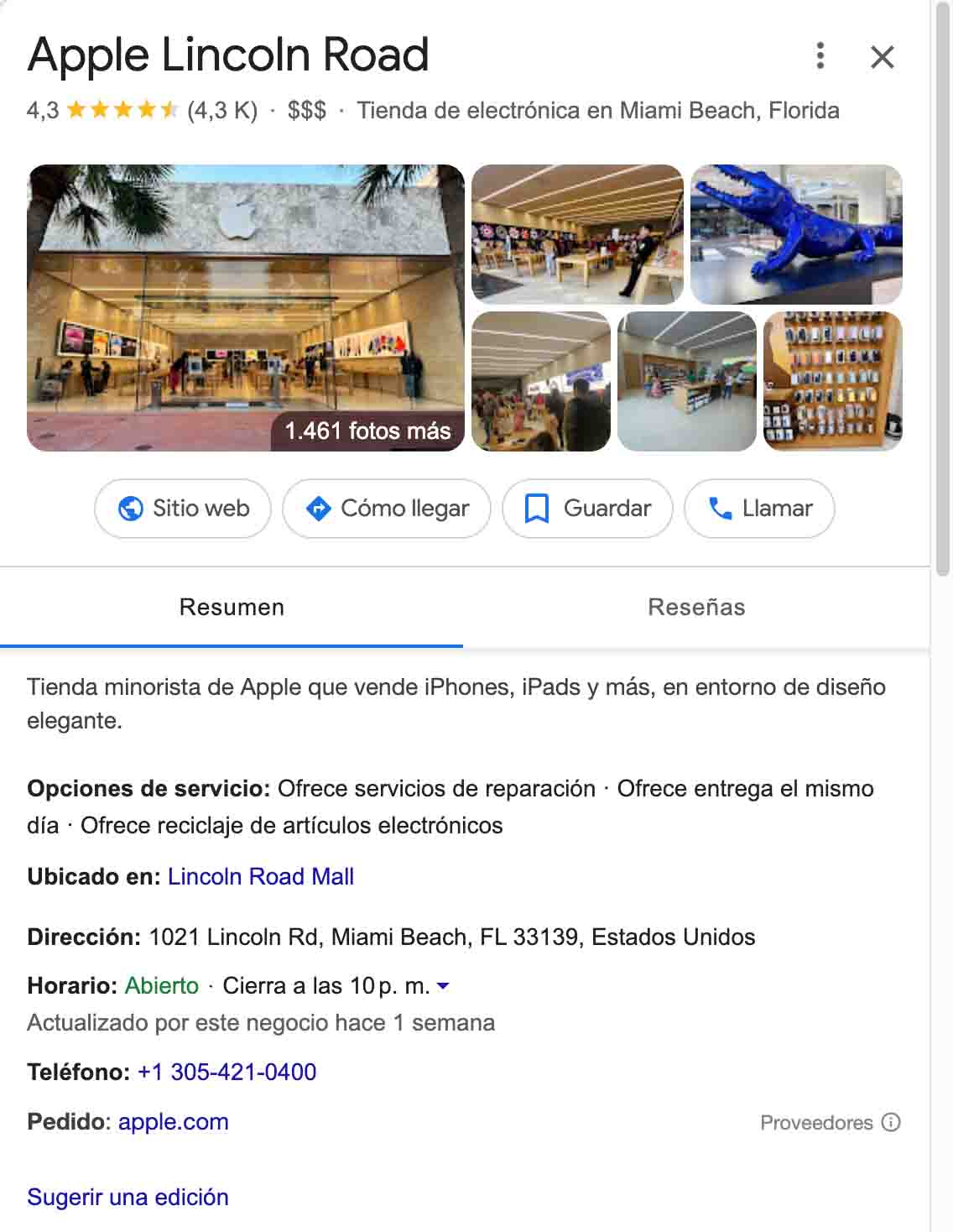The width and height of the screenshot is (953, 1232).
Task: Tap the Sitio web button
Action: [183, 509]
